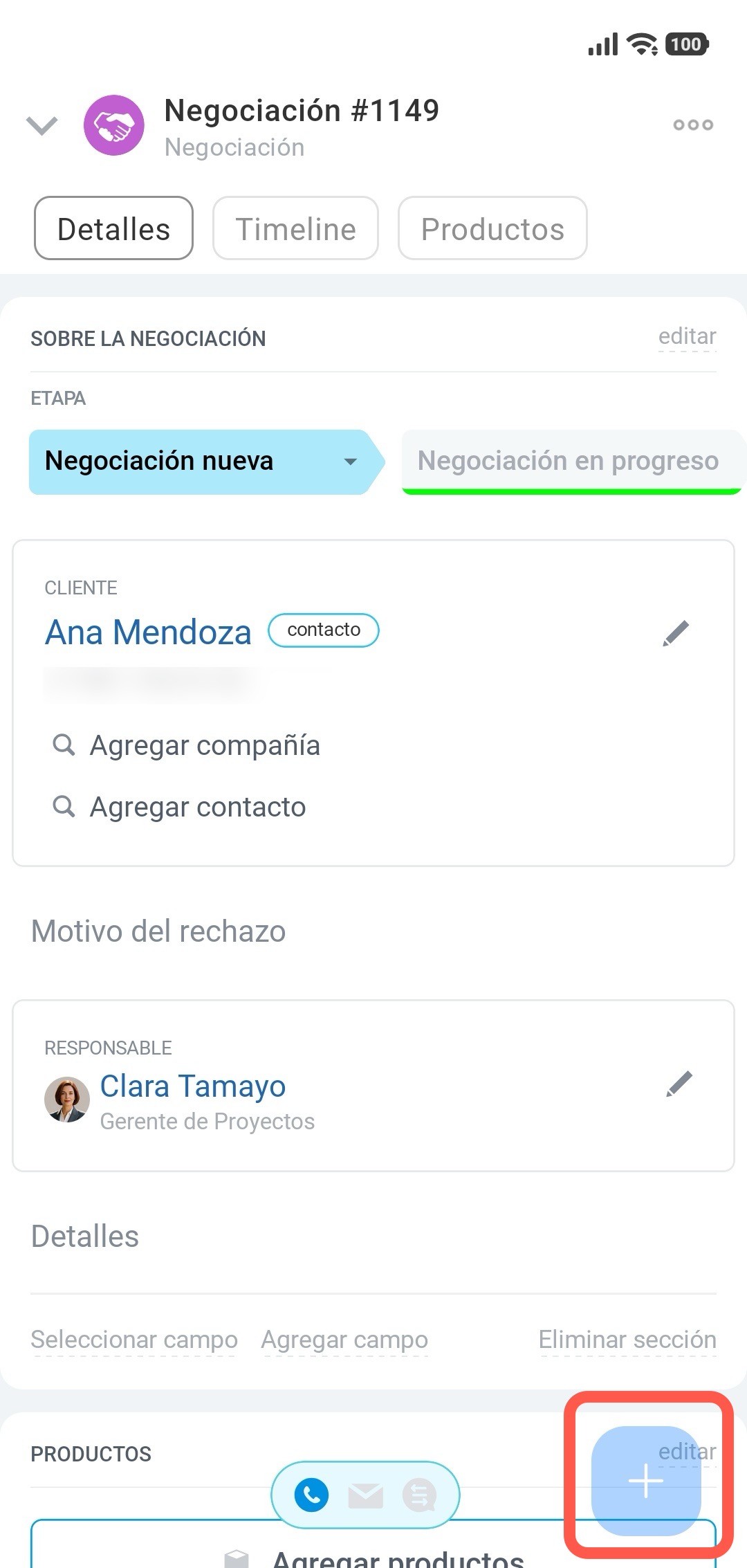
Task: Expand the Negociación nueva stage dropdown
Action: pos(351,462)
